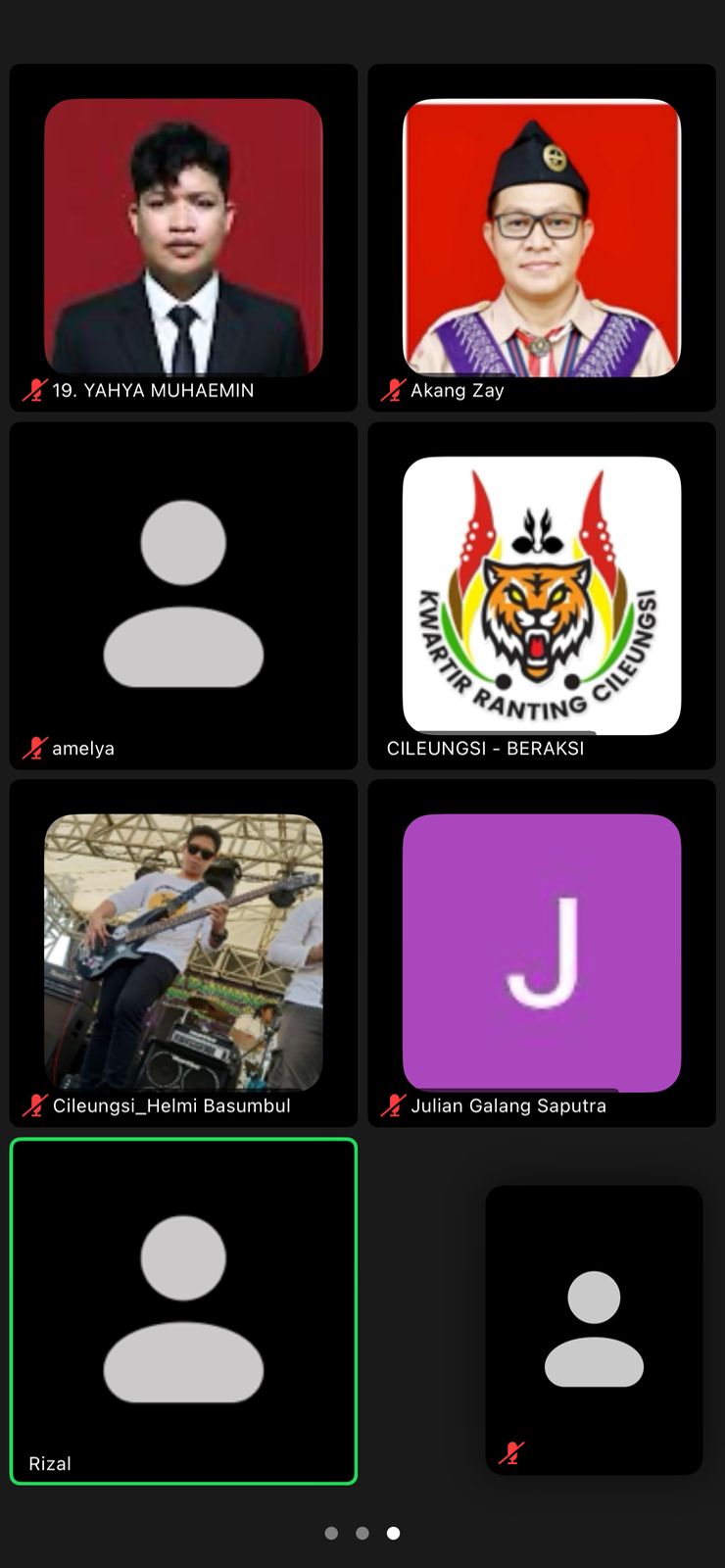Select Rizal's highlighted speaker tile
The height and width of the screenshot is (1568, 725).
pyautogui.click(x=183, y=1310)
